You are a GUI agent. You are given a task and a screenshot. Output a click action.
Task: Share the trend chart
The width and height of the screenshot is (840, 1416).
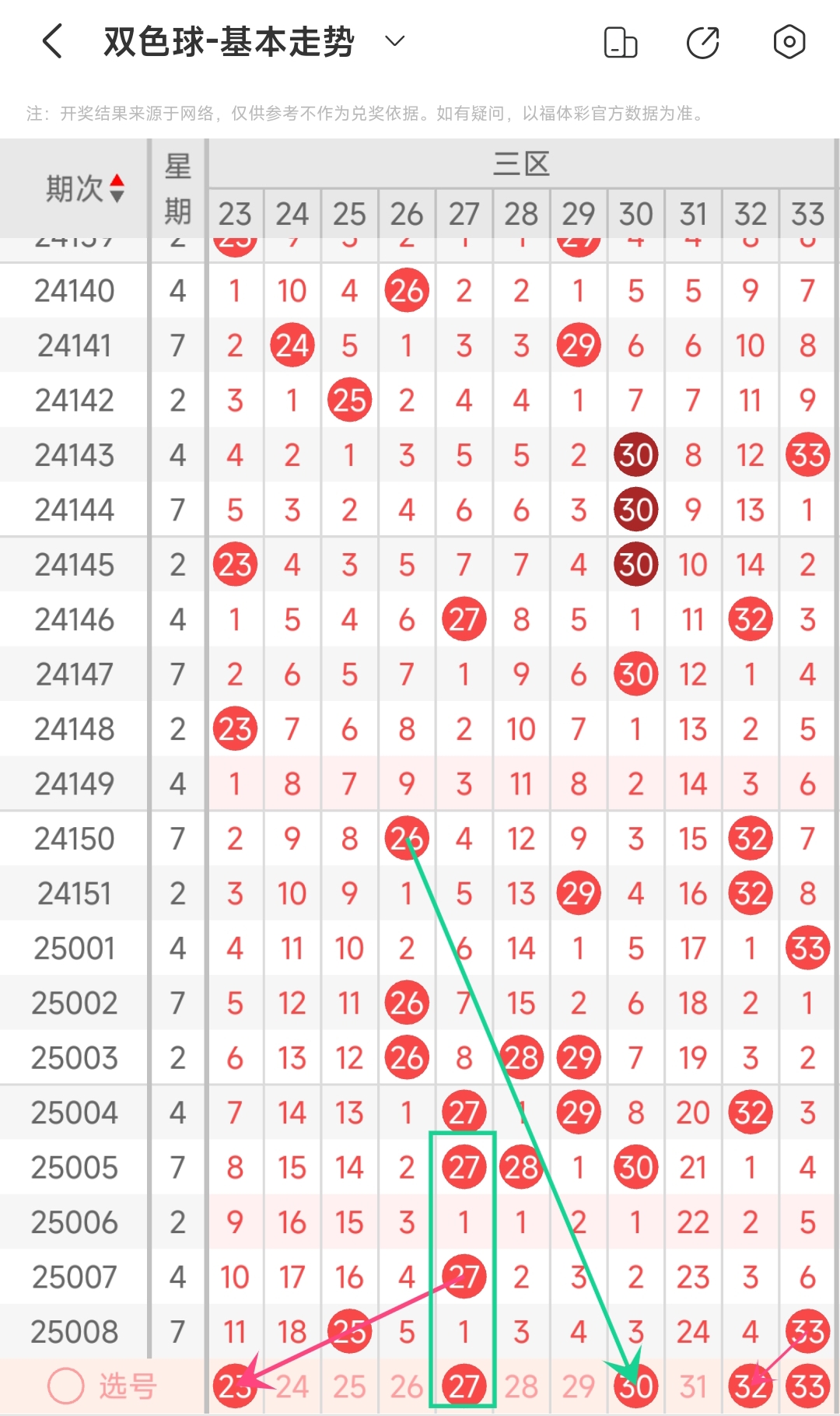(x=703, y=42)
